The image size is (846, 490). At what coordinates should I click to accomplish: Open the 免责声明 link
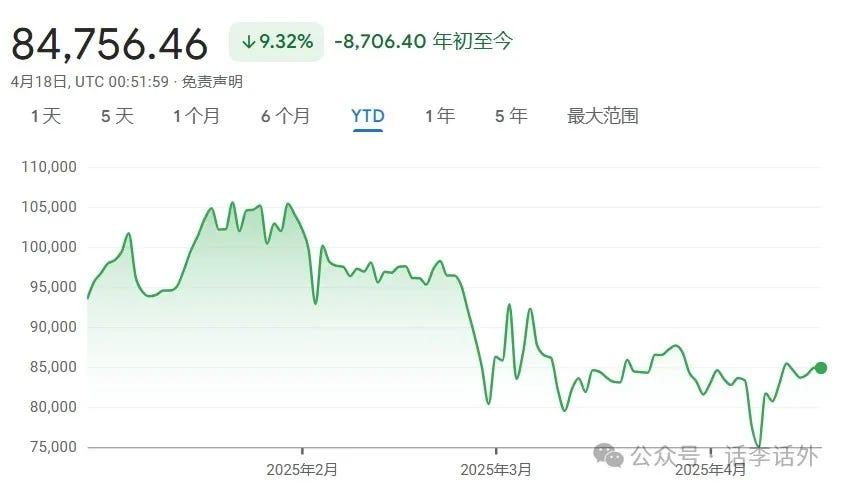click(x=214, y=82)
